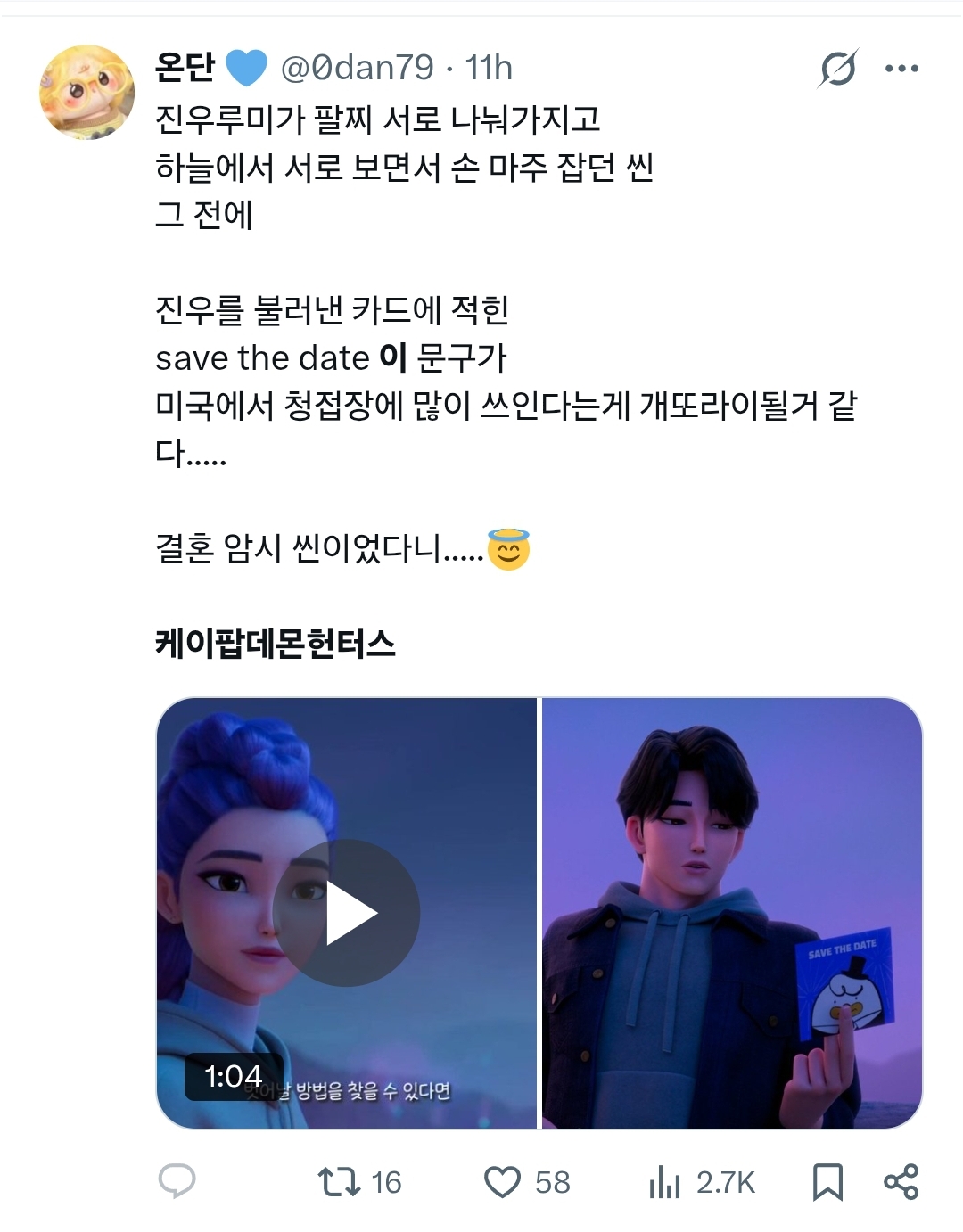The image size is (963, 1232).
Task: Open the Jinu Save the Date image
Action: click(732, 913)
